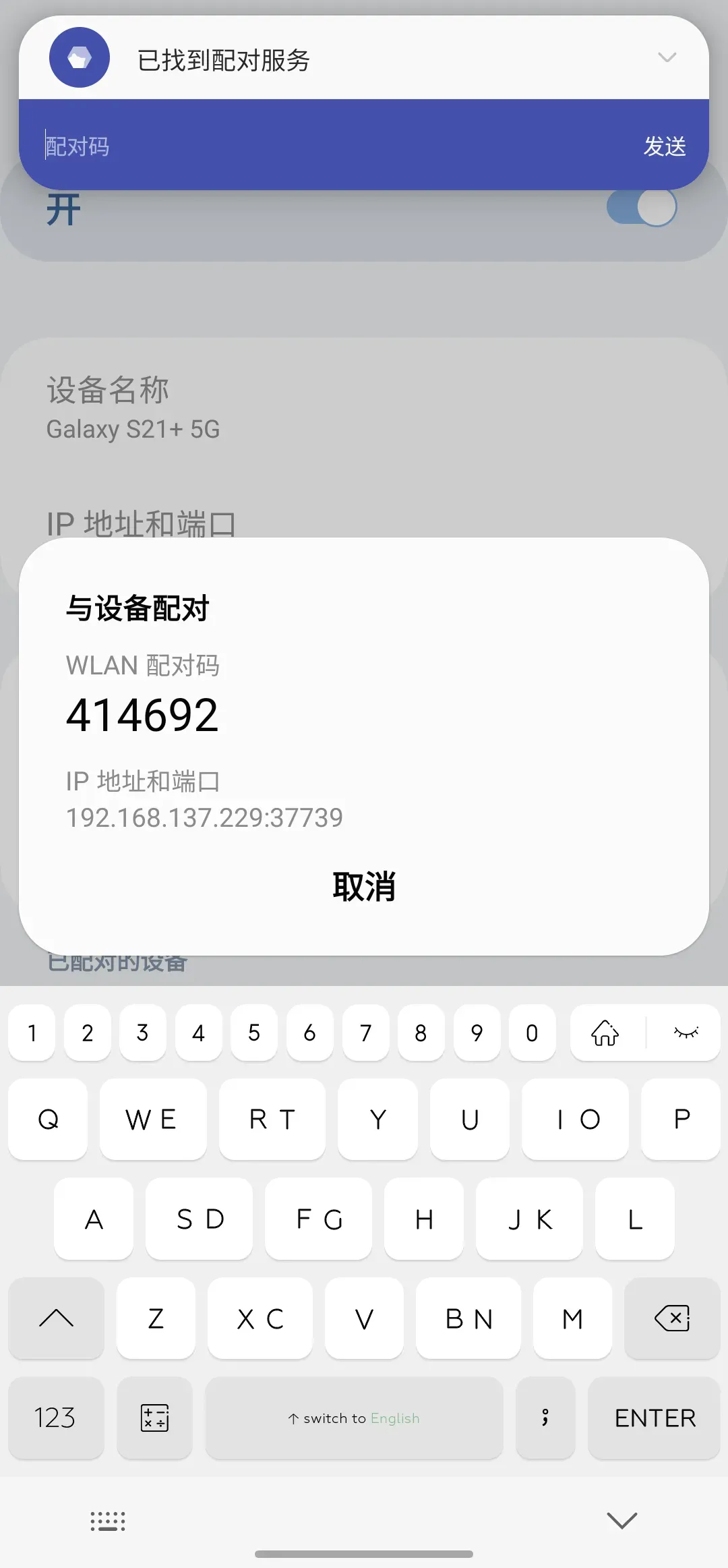Type digit 9 on the keyboard
Image resolution: width=728 pixels, height=1568 pixels.
pyautogui.click(x=477, y=1033)
